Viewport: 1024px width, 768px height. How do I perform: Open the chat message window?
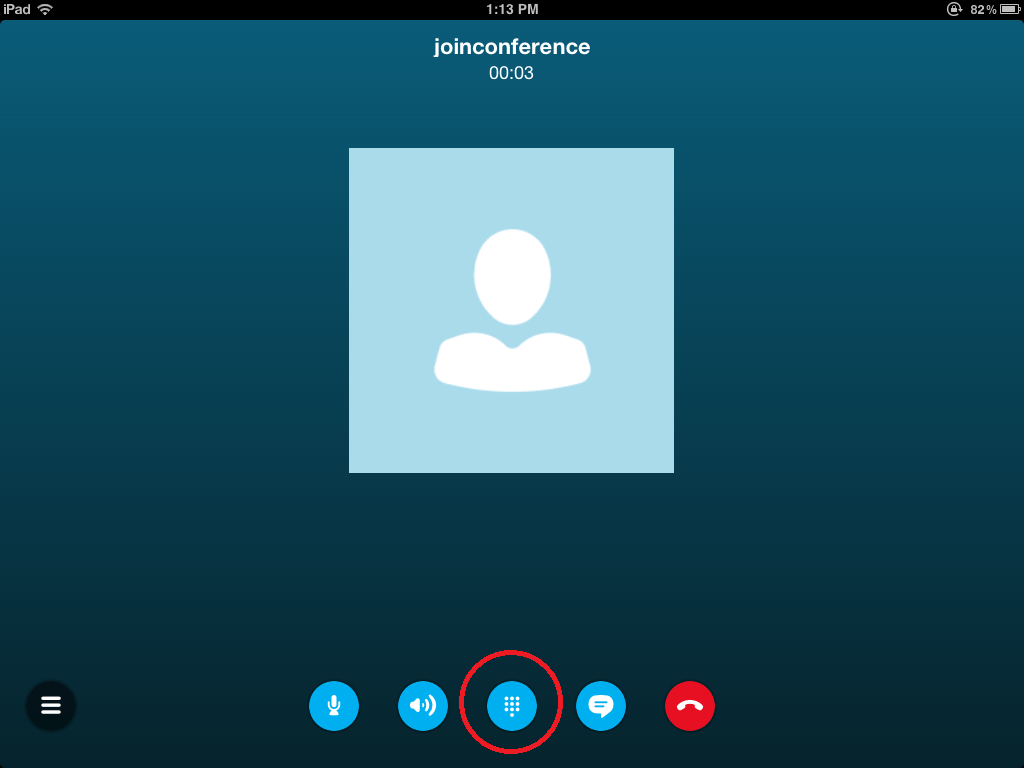point(601,706)
